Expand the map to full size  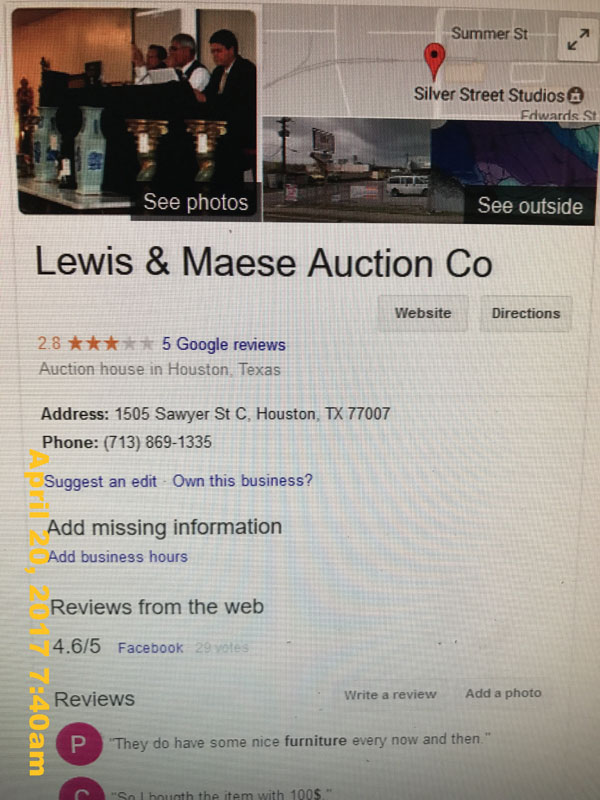[577, 40]
